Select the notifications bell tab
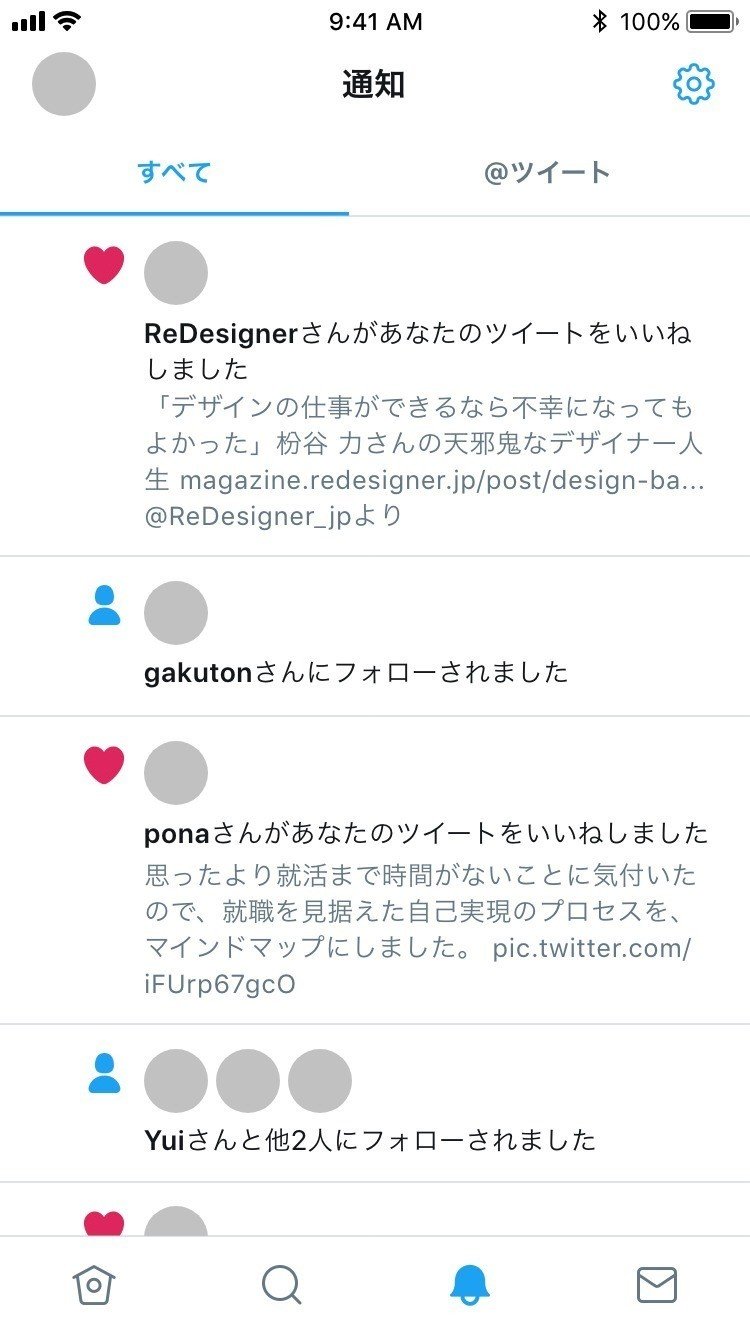 click(x=469, y=1285)
